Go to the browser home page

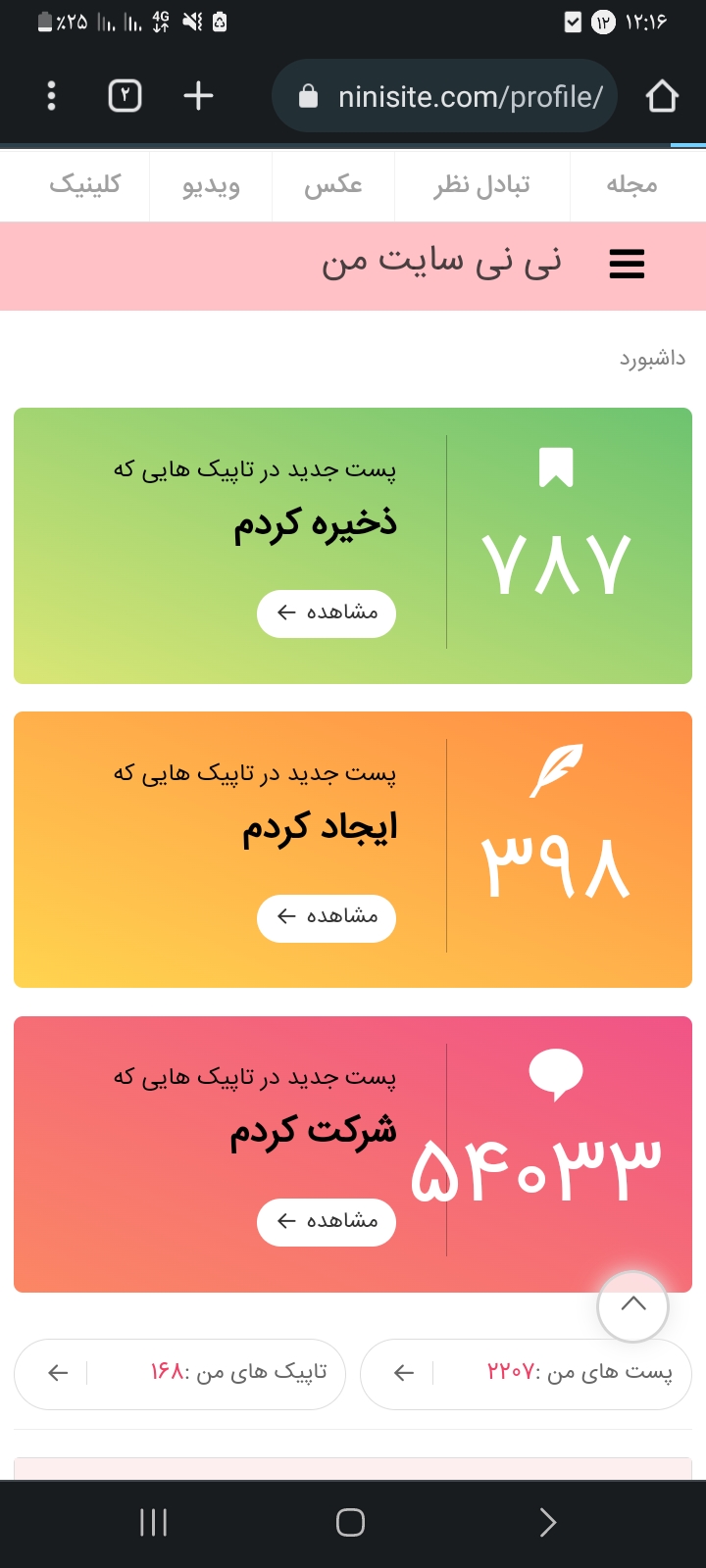click(x=662, y=96)
